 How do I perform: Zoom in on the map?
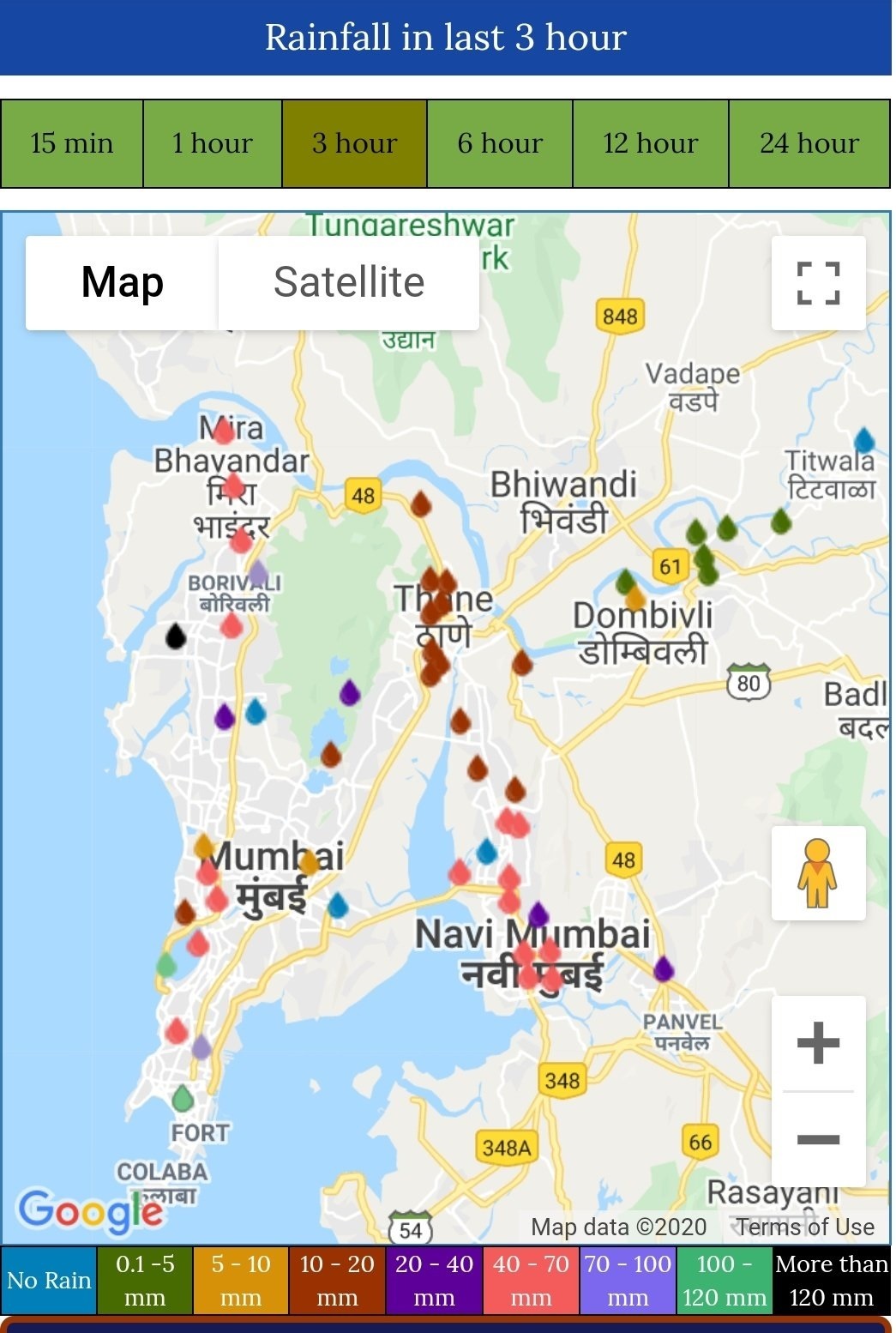[x=818, y=1042]
